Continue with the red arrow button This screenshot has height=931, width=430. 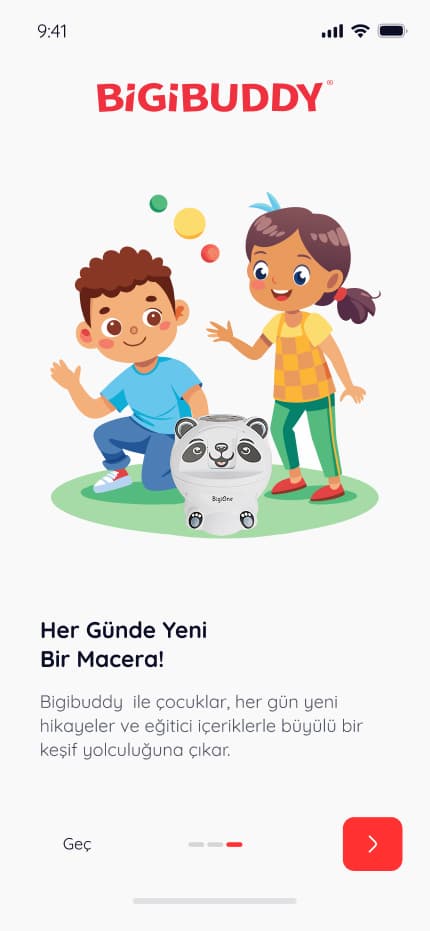[372, 844]
